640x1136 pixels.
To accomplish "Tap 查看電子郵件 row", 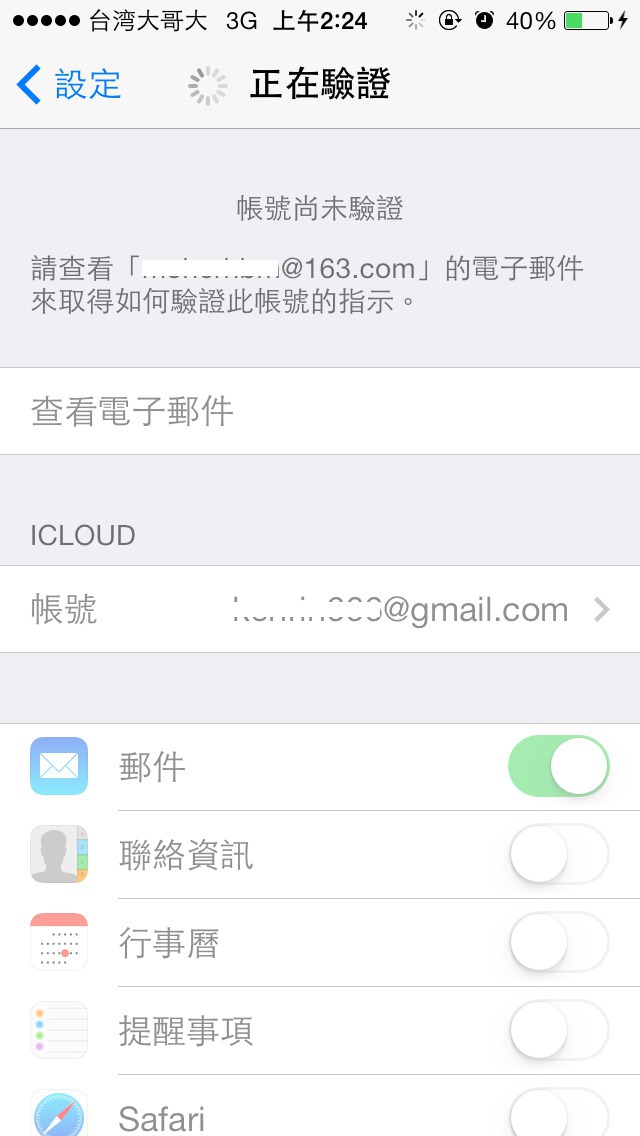I will click(320, 411).
